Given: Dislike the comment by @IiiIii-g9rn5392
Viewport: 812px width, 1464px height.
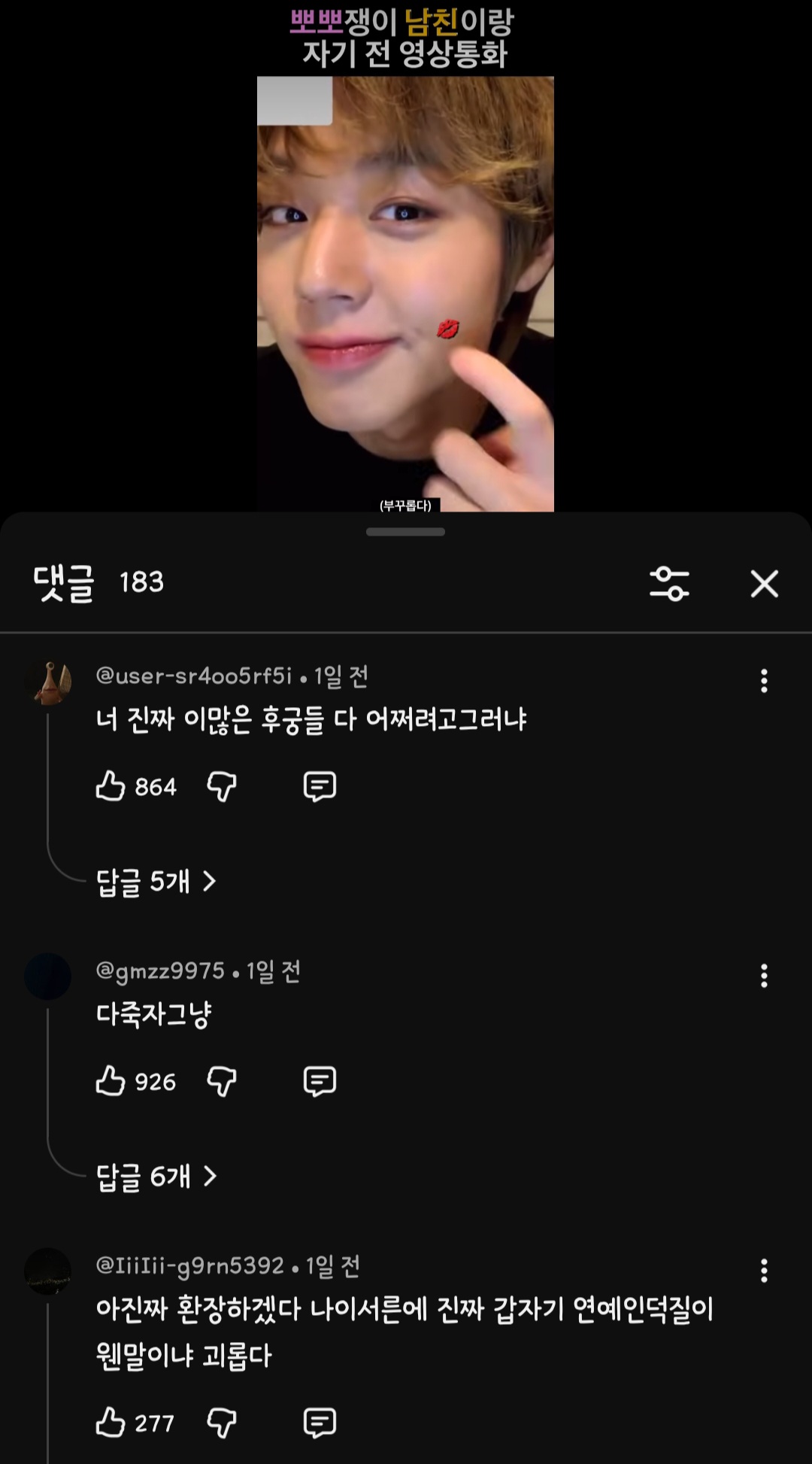Looking at the screenshot, I should tap(222, 1423).
